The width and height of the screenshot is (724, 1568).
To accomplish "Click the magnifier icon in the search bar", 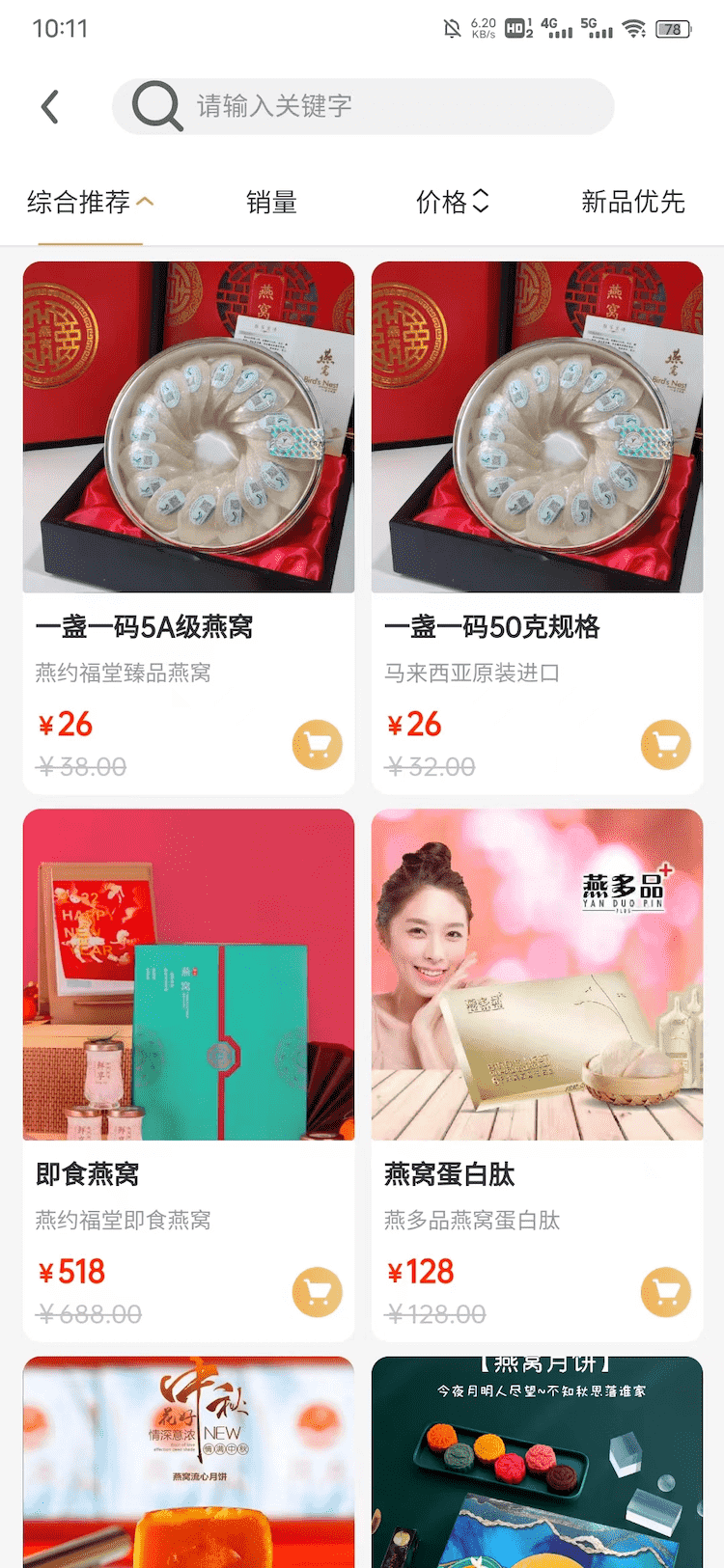I will 154,106.
